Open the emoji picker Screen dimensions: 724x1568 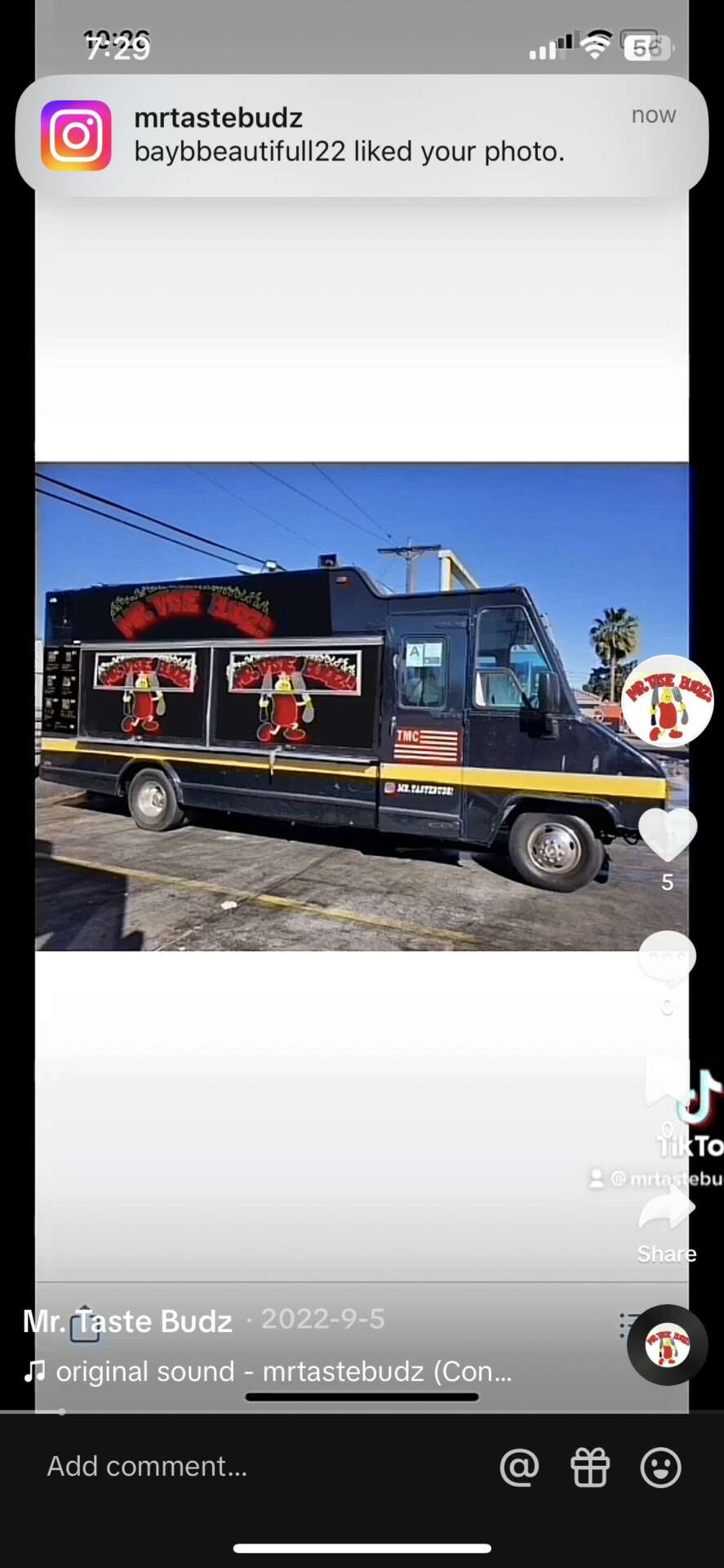[x=660, y=1468]
